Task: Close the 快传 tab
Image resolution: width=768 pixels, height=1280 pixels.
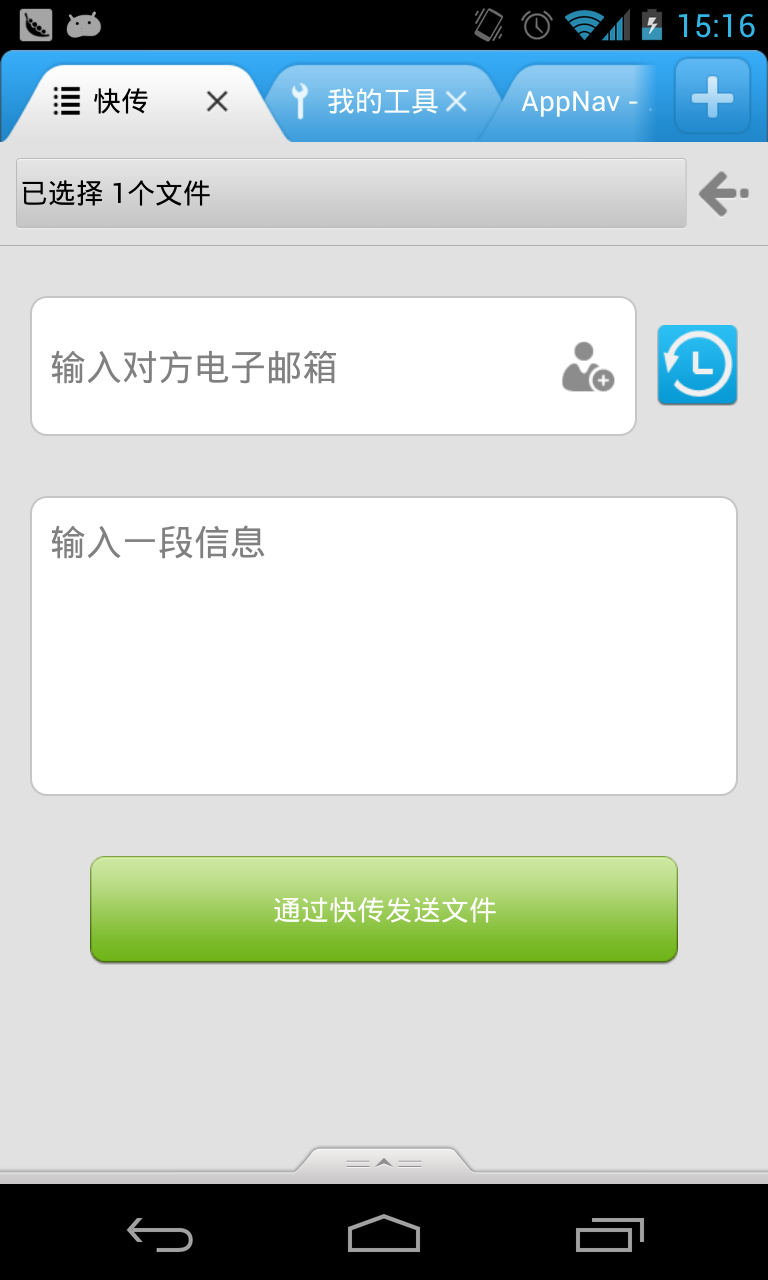Action: click(x=217, y=101)
